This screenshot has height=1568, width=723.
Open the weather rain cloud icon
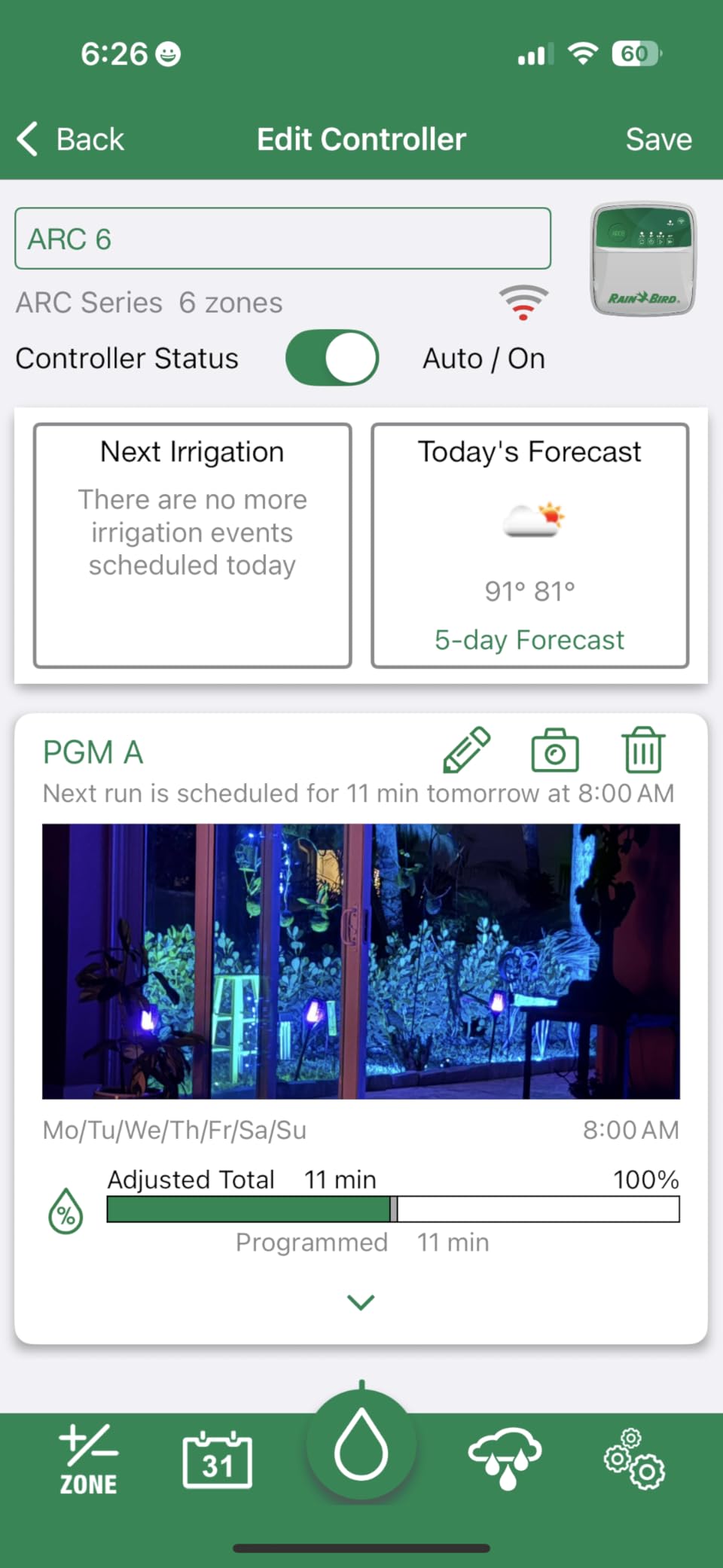coord(505,1460)
